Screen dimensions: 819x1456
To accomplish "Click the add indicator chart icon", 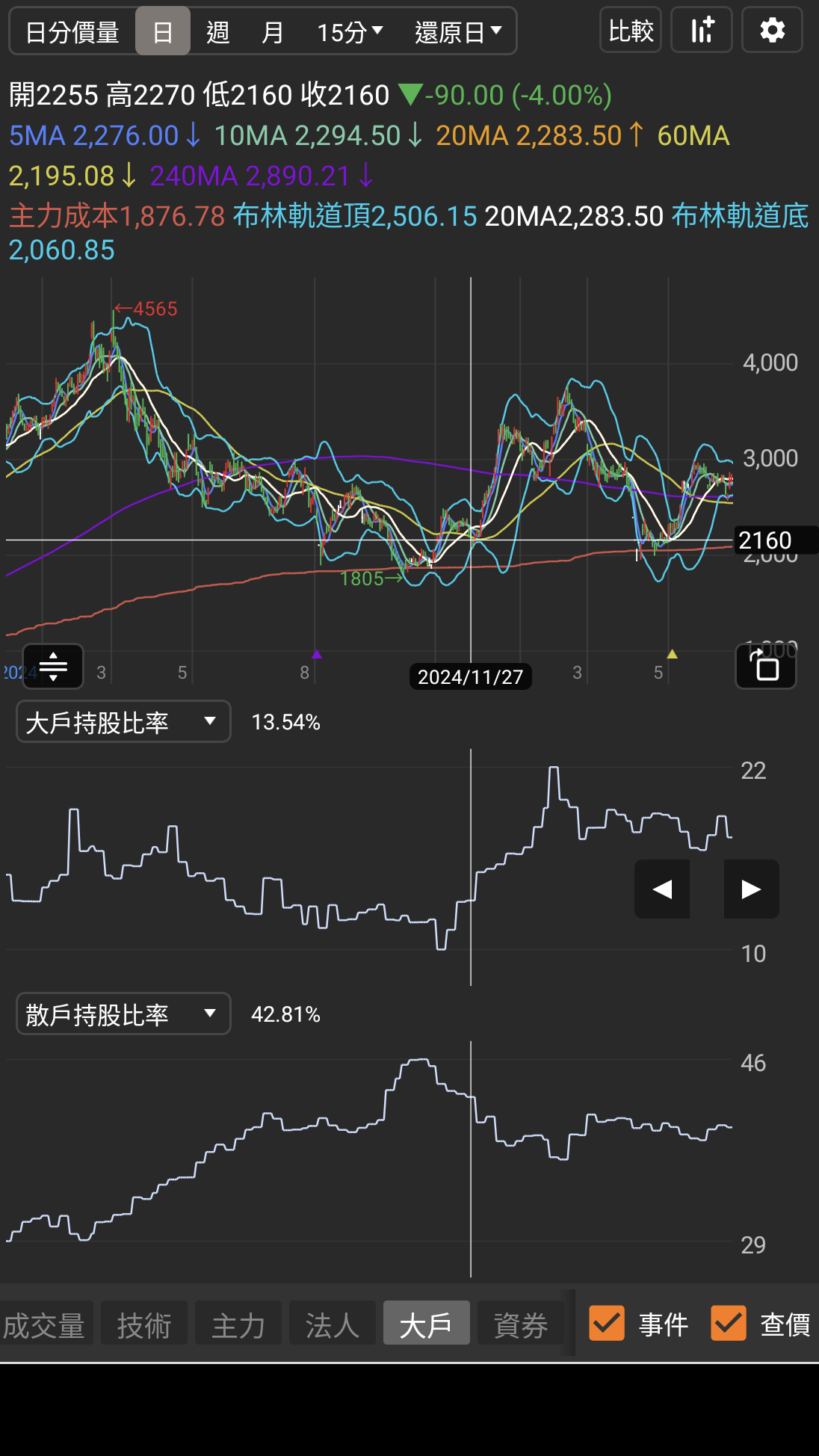I will [701, 30].
